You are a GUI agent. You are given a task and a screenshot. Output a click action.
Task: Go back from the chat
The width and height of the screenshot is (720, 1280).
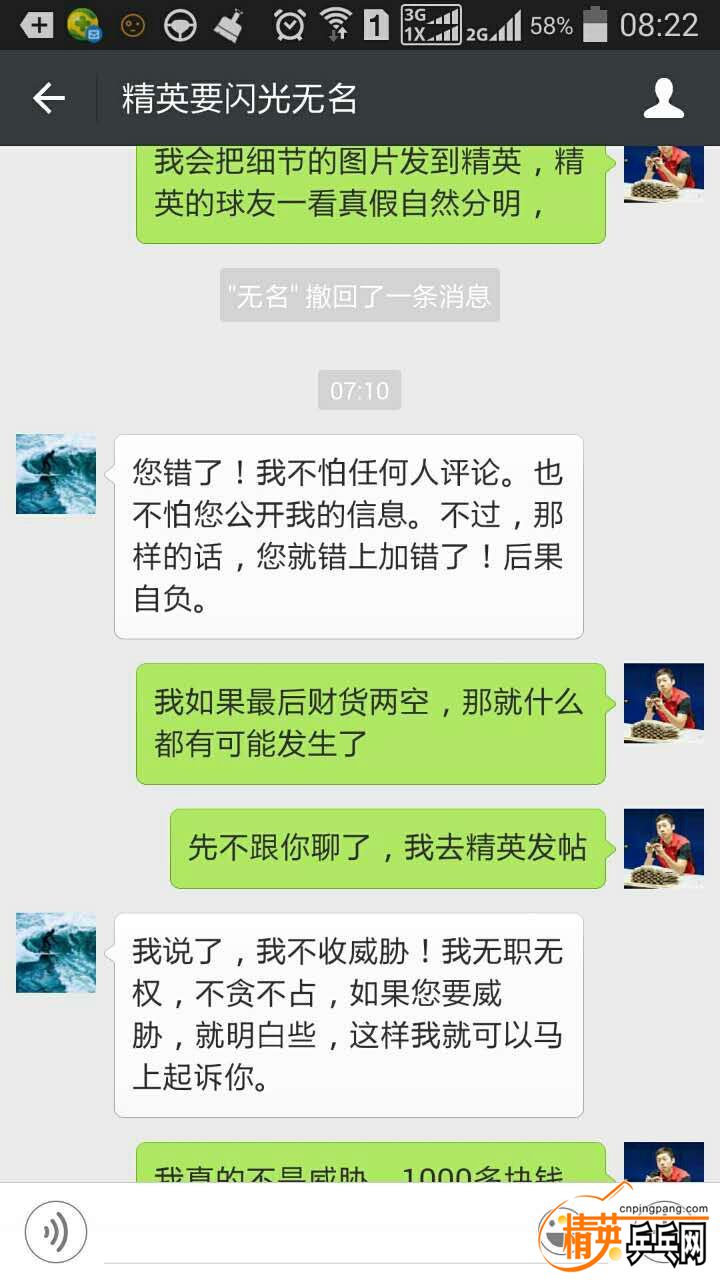(48, 98)
